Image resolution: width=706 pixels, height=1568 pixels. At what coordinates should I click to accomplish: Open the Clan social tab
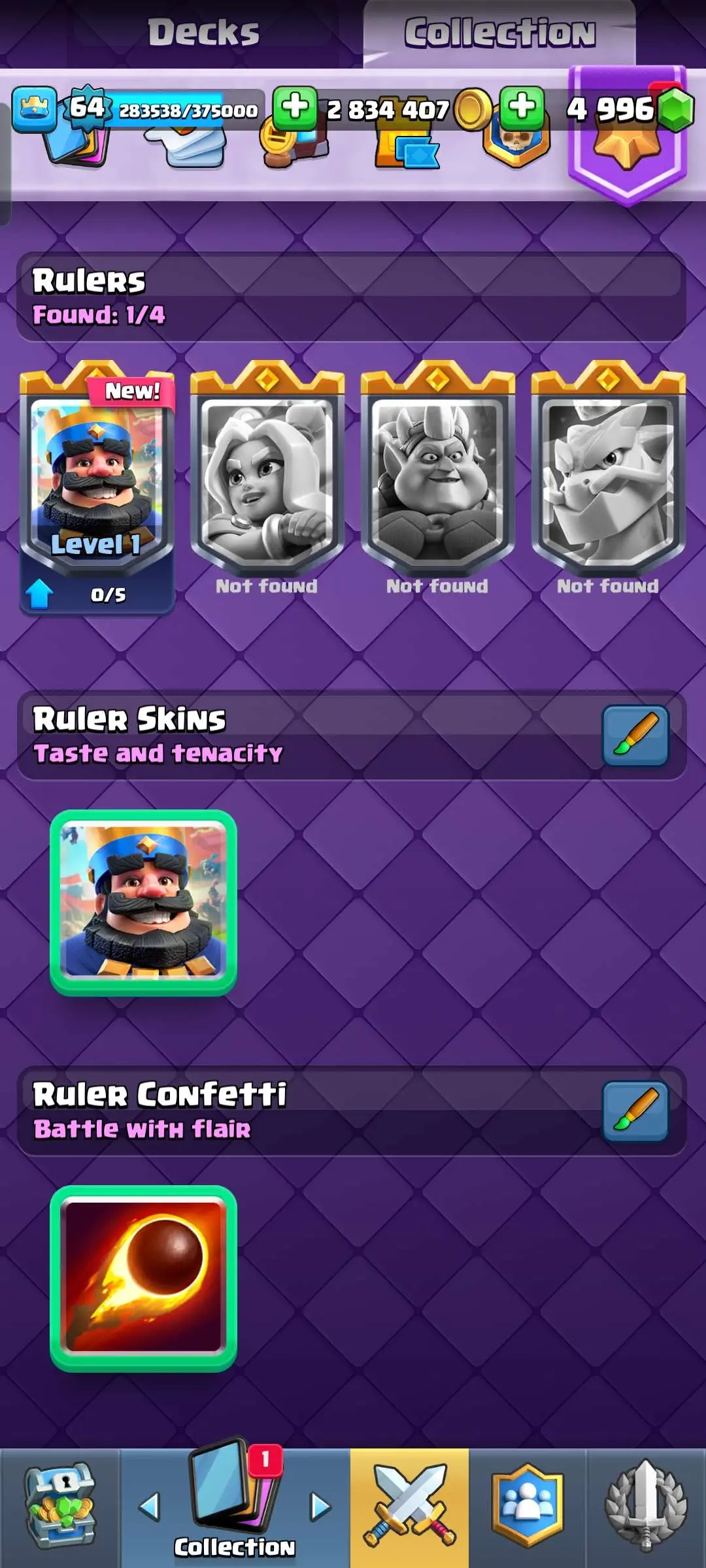point(527,1507)
